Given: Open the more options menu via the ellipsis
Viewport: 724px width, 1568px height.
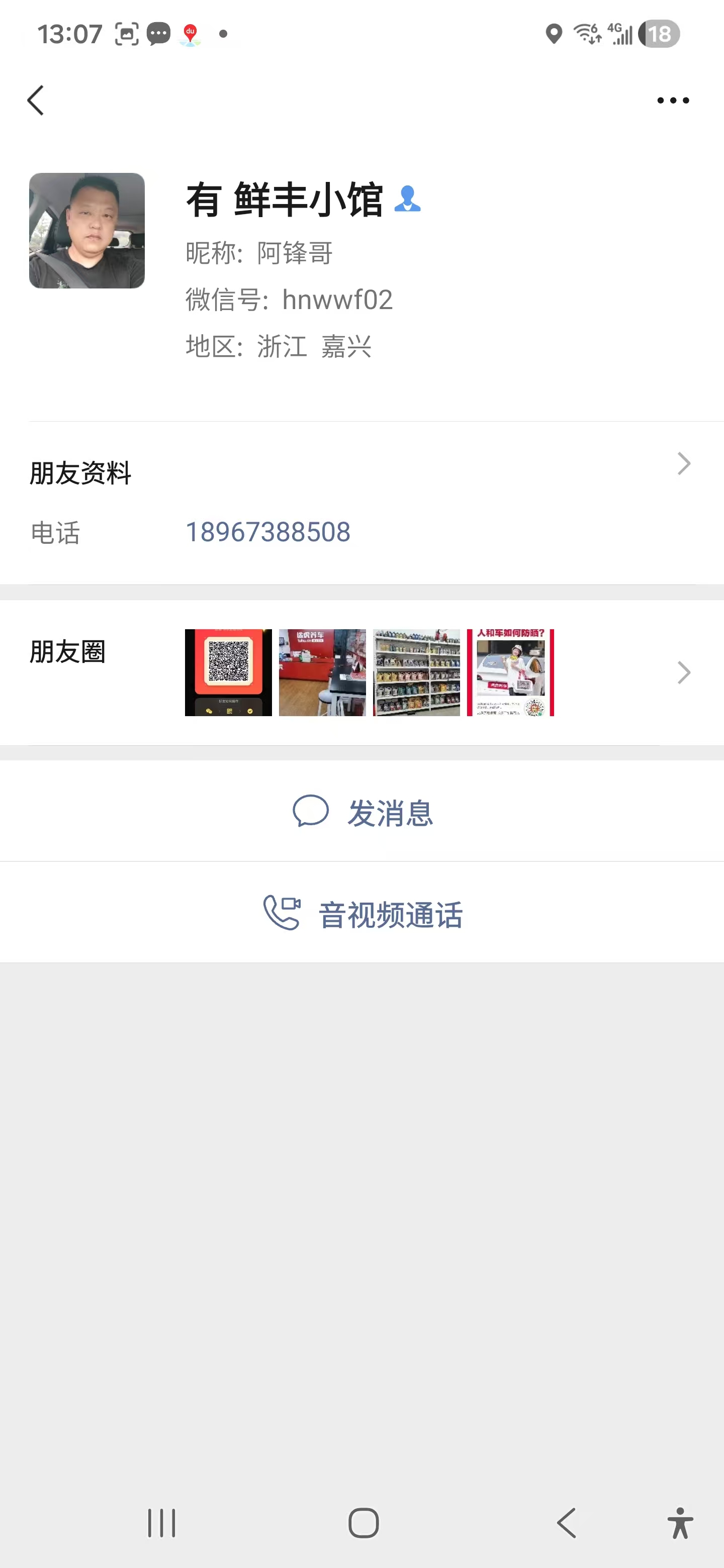Looking at the screenshot, I should coord(672,100).
